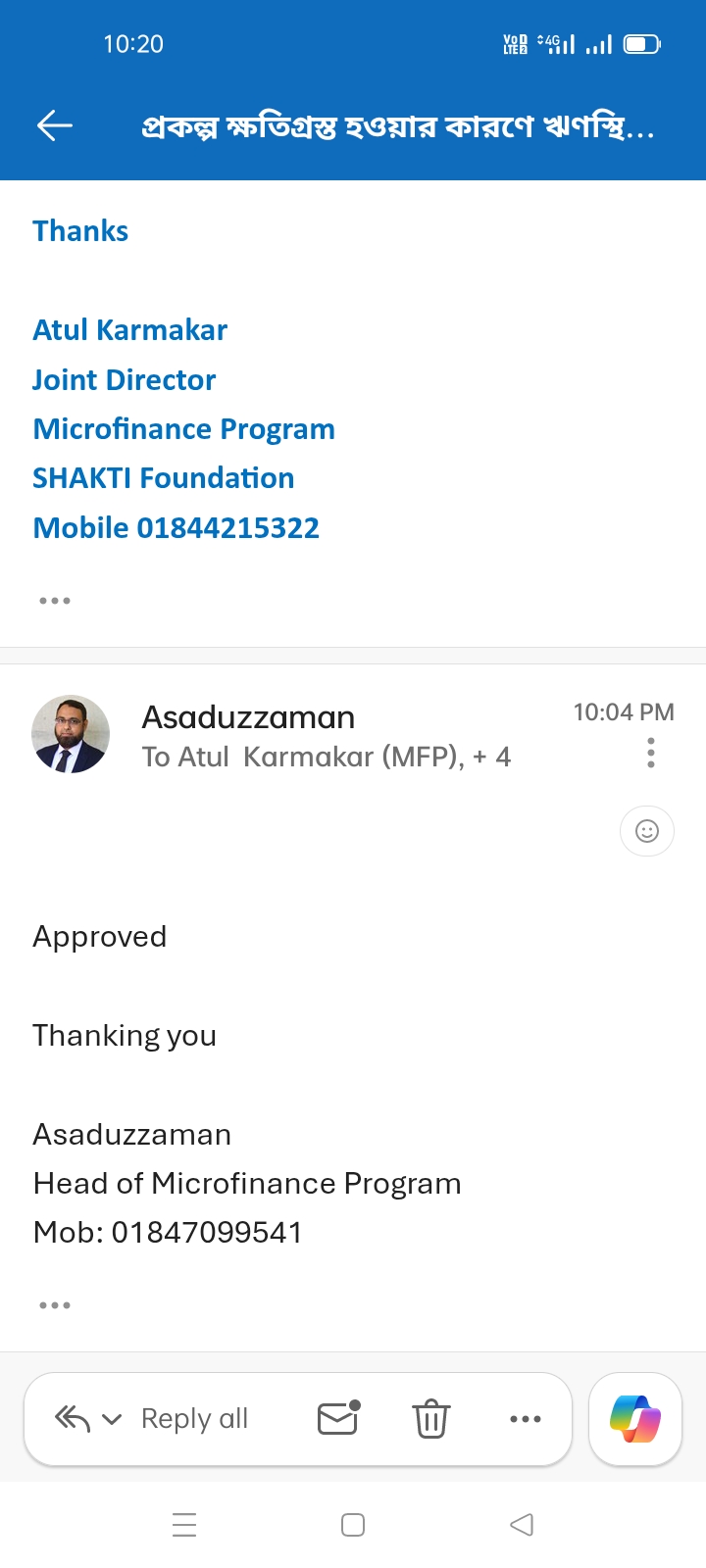This screenshot has height=1568, width=706.
Task: Delete this email with the trash icon
Action: tap(431, 1419)
